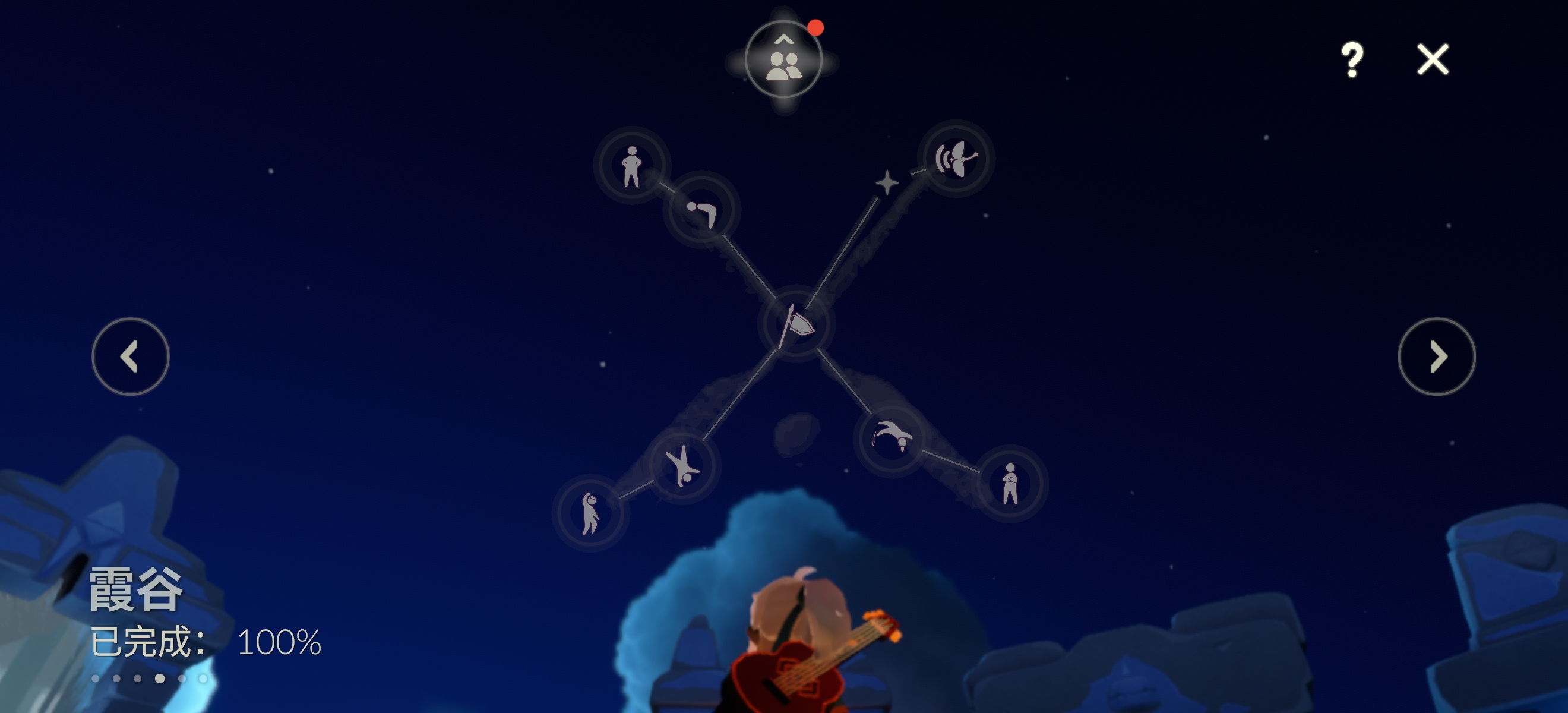Open the help question mark

click(x=1352, y=59)
